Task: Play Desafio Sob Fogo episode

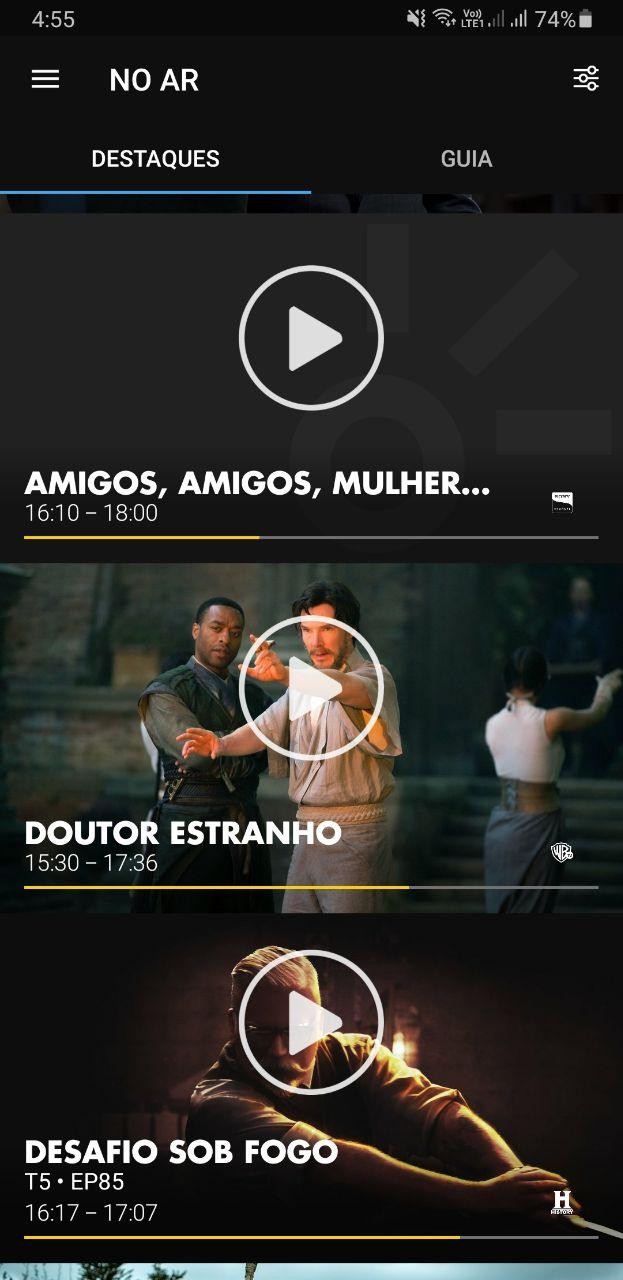Action: click(311, 1022)
